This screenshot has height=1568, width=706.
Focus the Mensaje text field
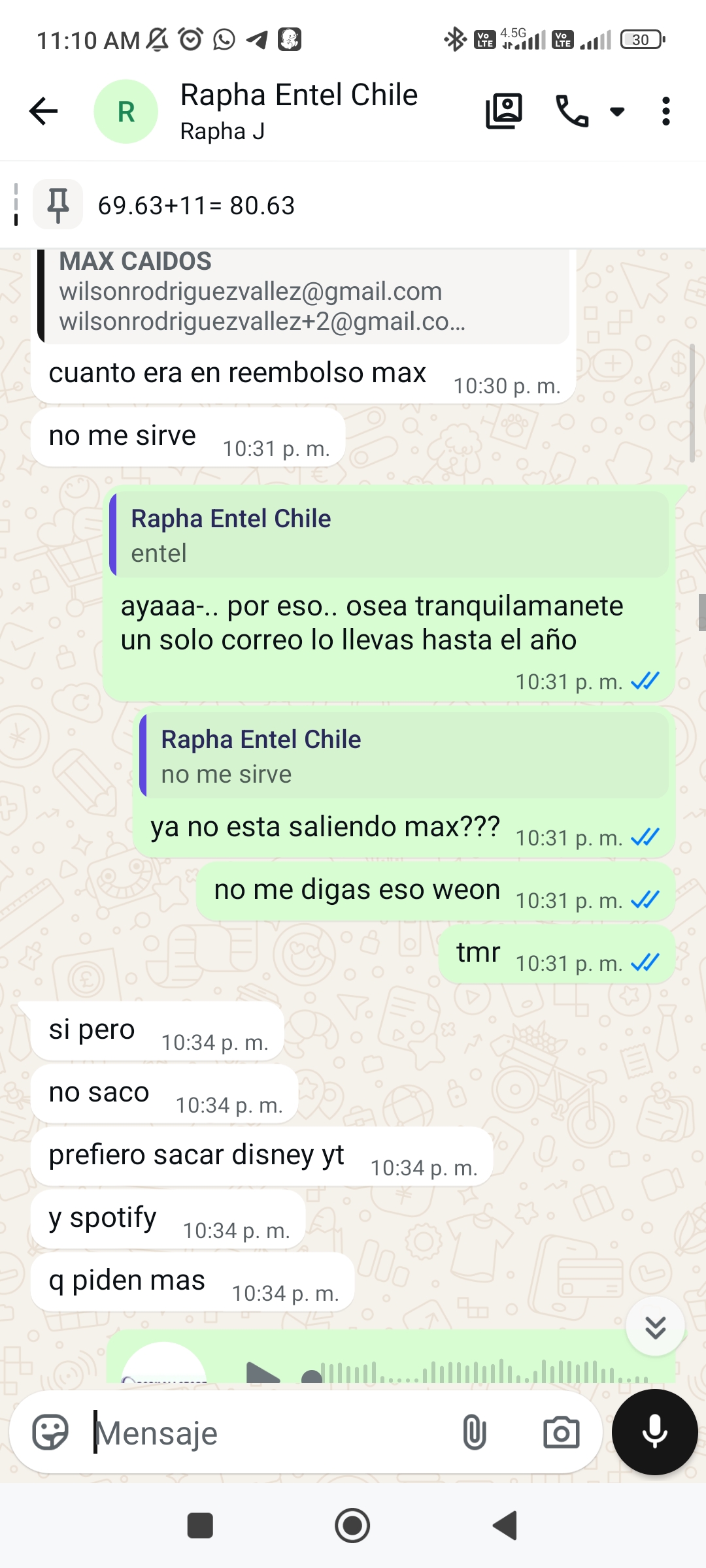[x=268, y=1433]
